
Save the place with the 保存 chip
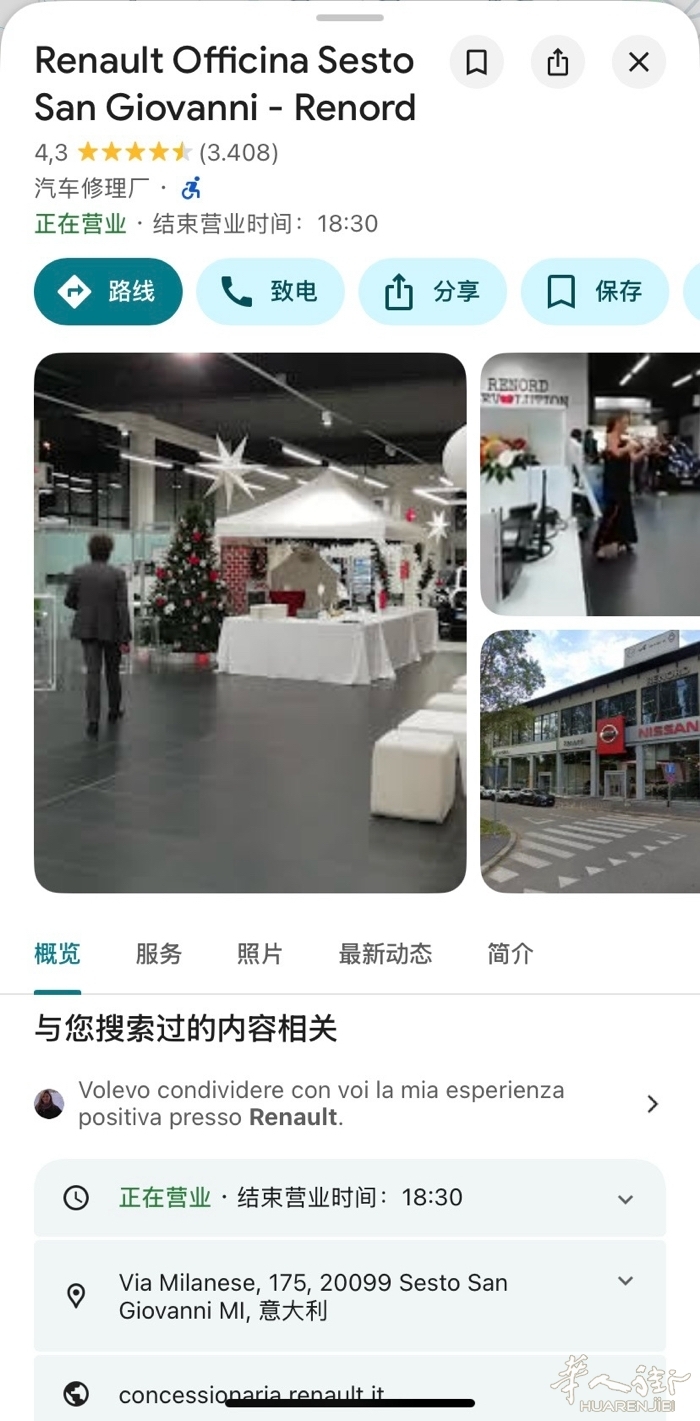[x=595, y=292]
